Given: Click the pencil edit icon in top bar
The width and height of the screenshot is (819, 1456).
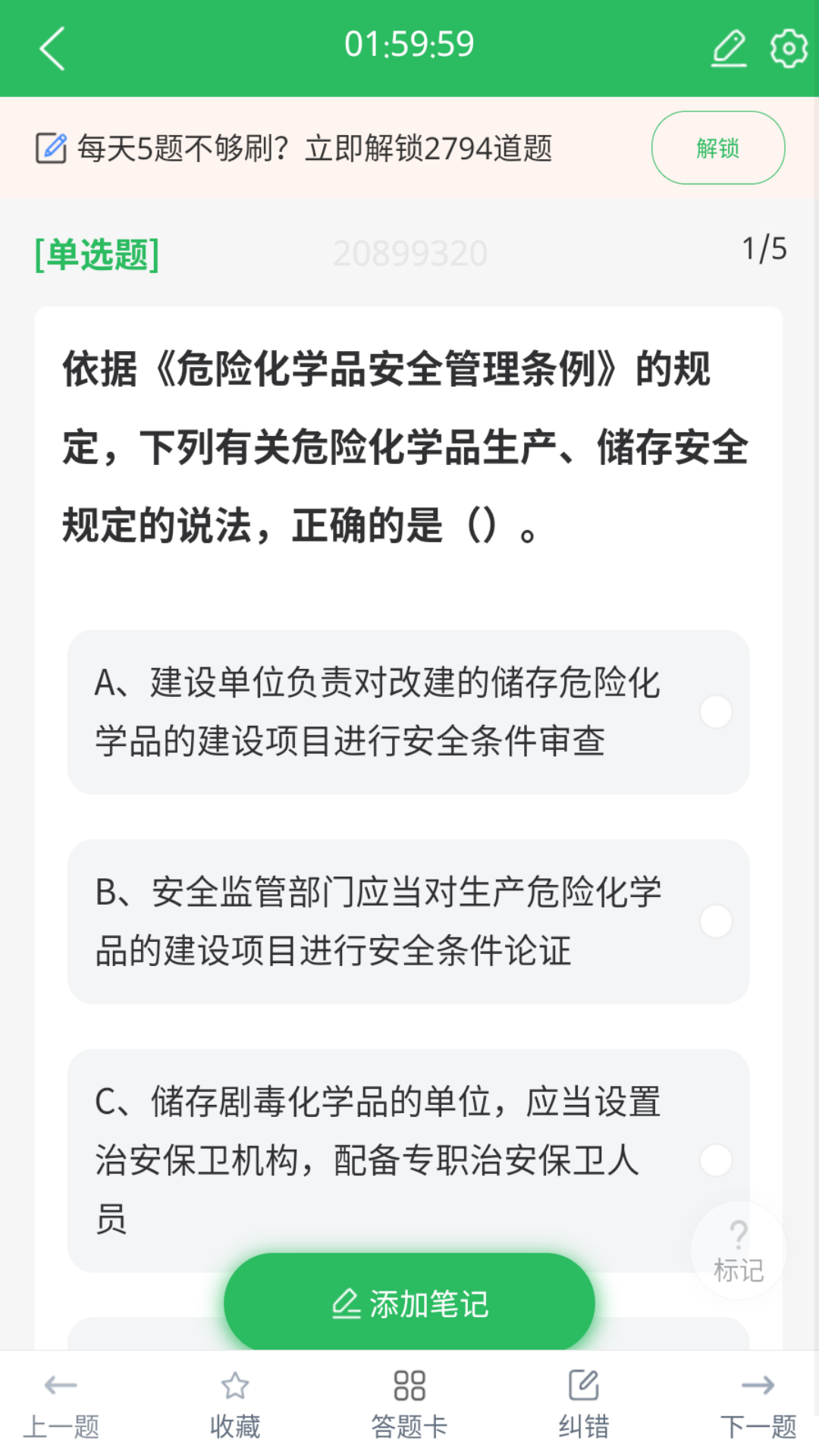Looking at the screenshot, I should tap(729, 48).
